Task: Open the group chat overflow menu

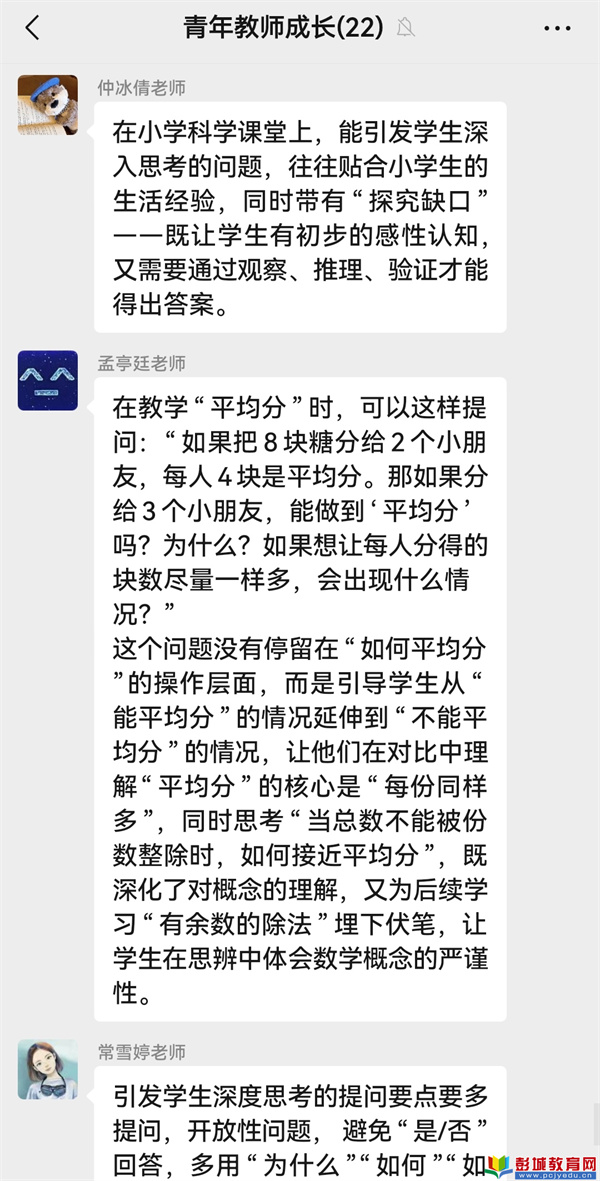Action: tap(557, 28)
